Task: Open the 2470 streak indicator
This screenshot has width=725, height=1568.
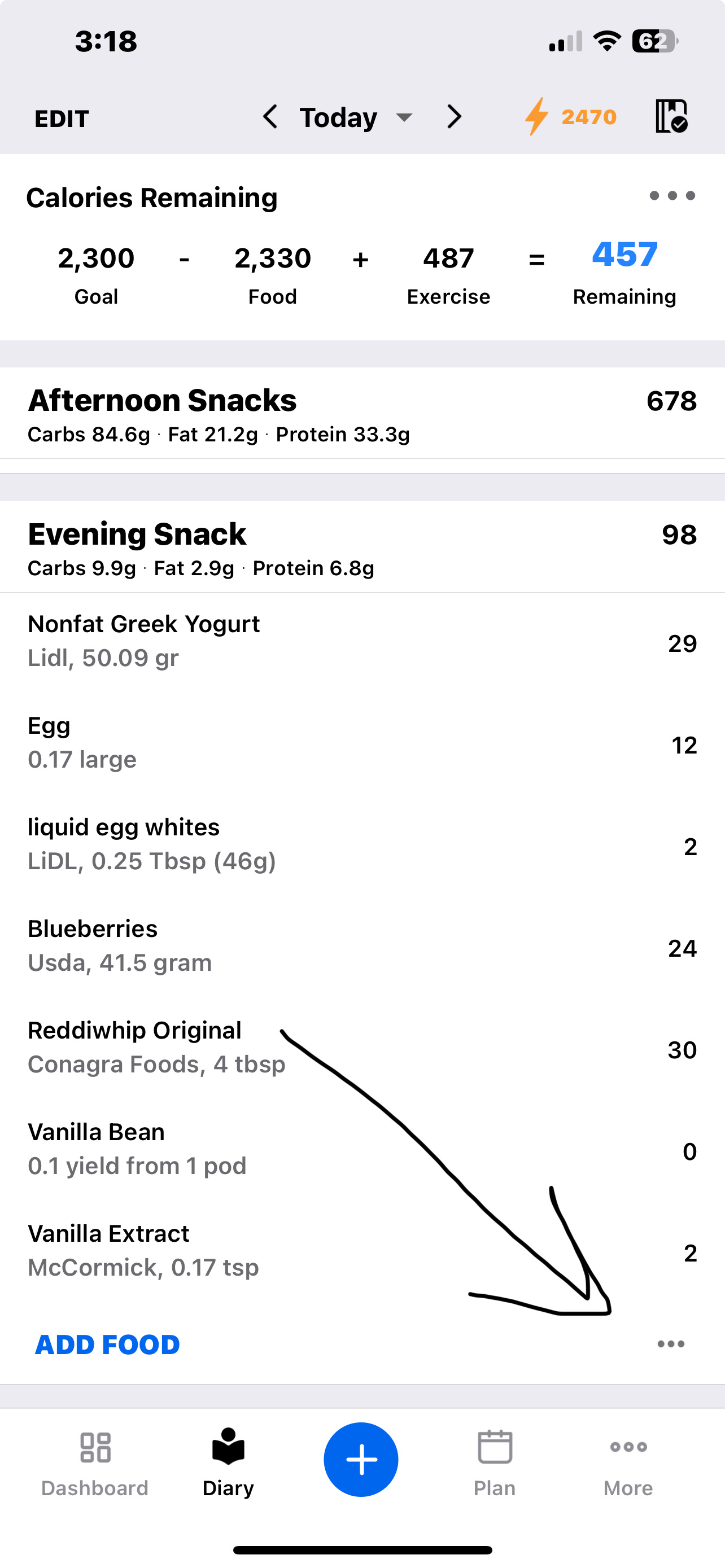Action: [571, 116]
